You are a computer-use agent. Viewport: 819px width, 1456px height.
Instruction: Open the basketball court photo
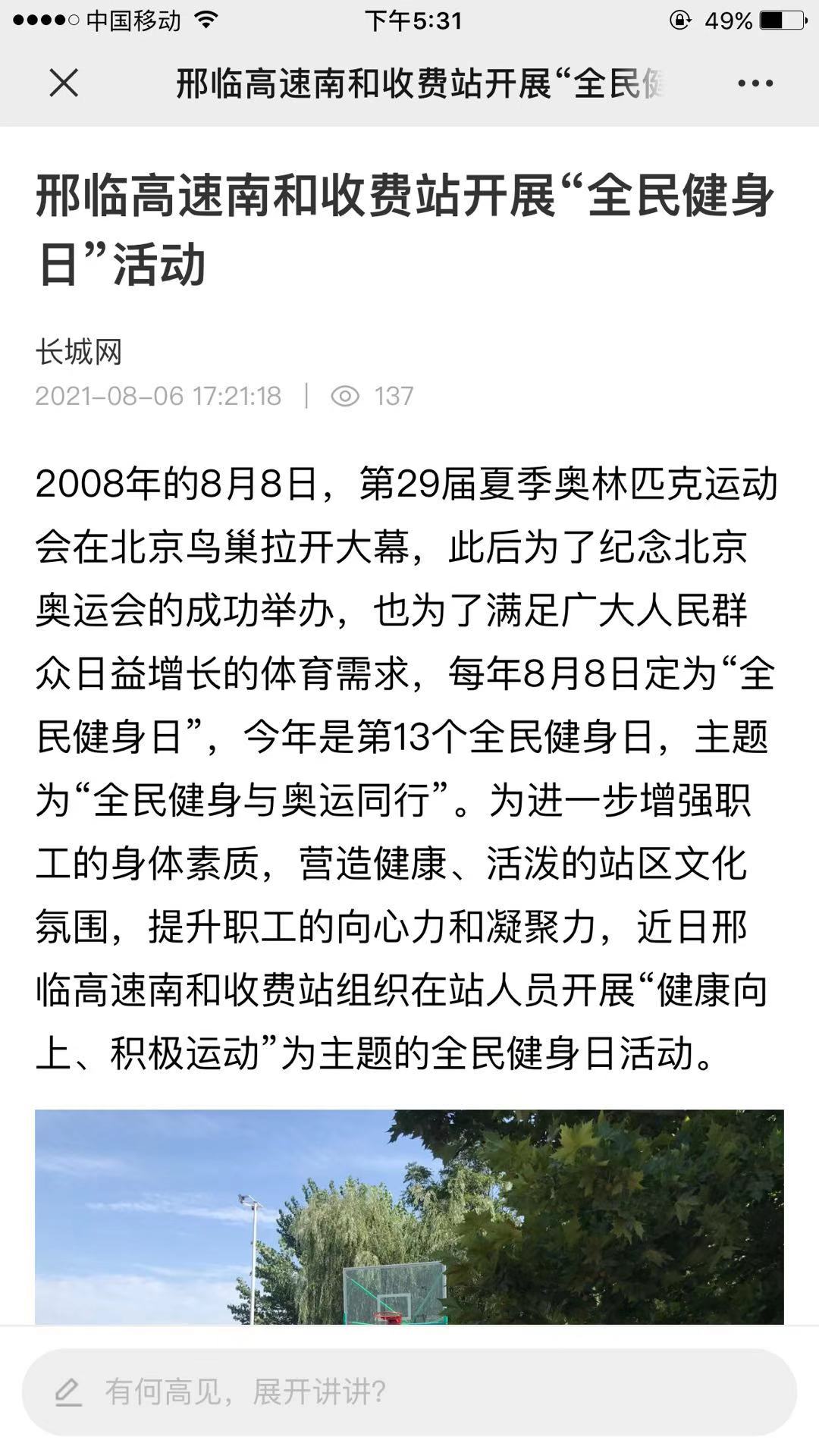point(409,1217)
